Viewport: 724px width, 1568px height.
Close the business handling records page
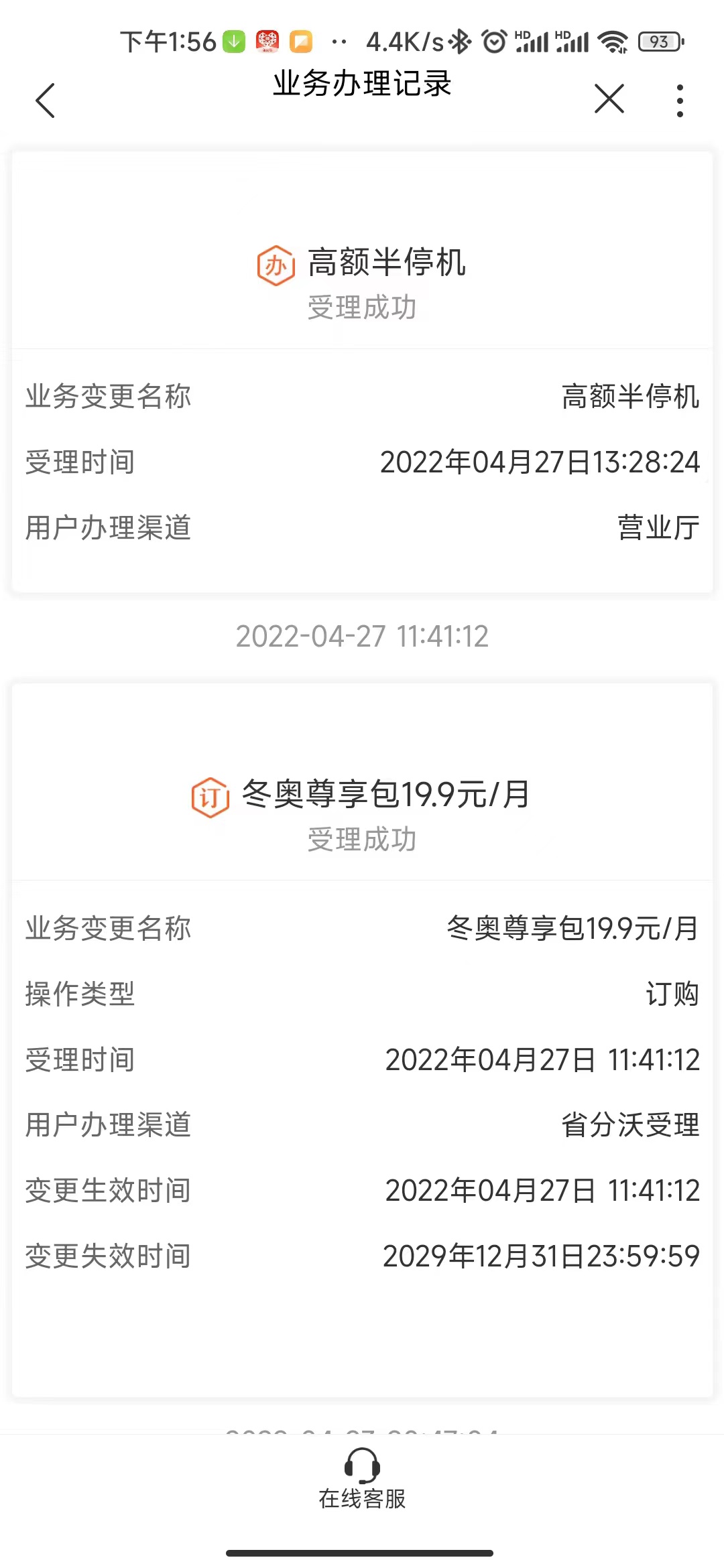(609, 99)
